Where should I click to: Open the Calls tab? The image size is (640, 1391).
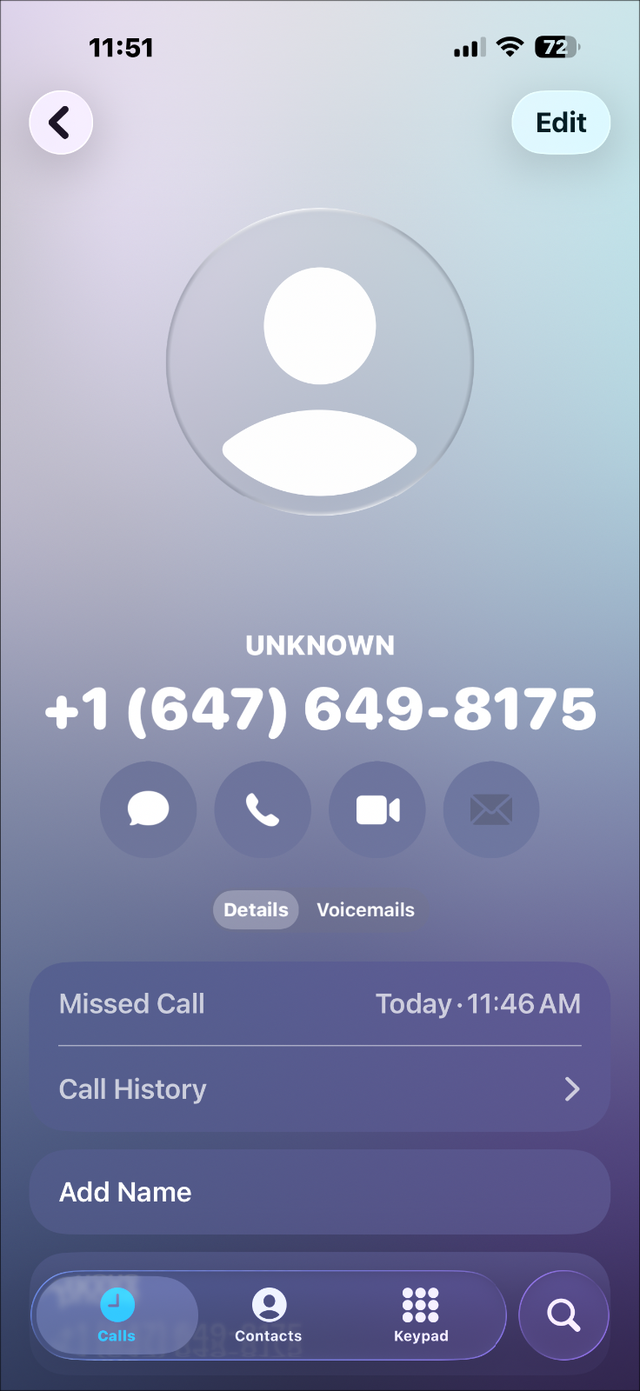click(x=117, y=1315)
